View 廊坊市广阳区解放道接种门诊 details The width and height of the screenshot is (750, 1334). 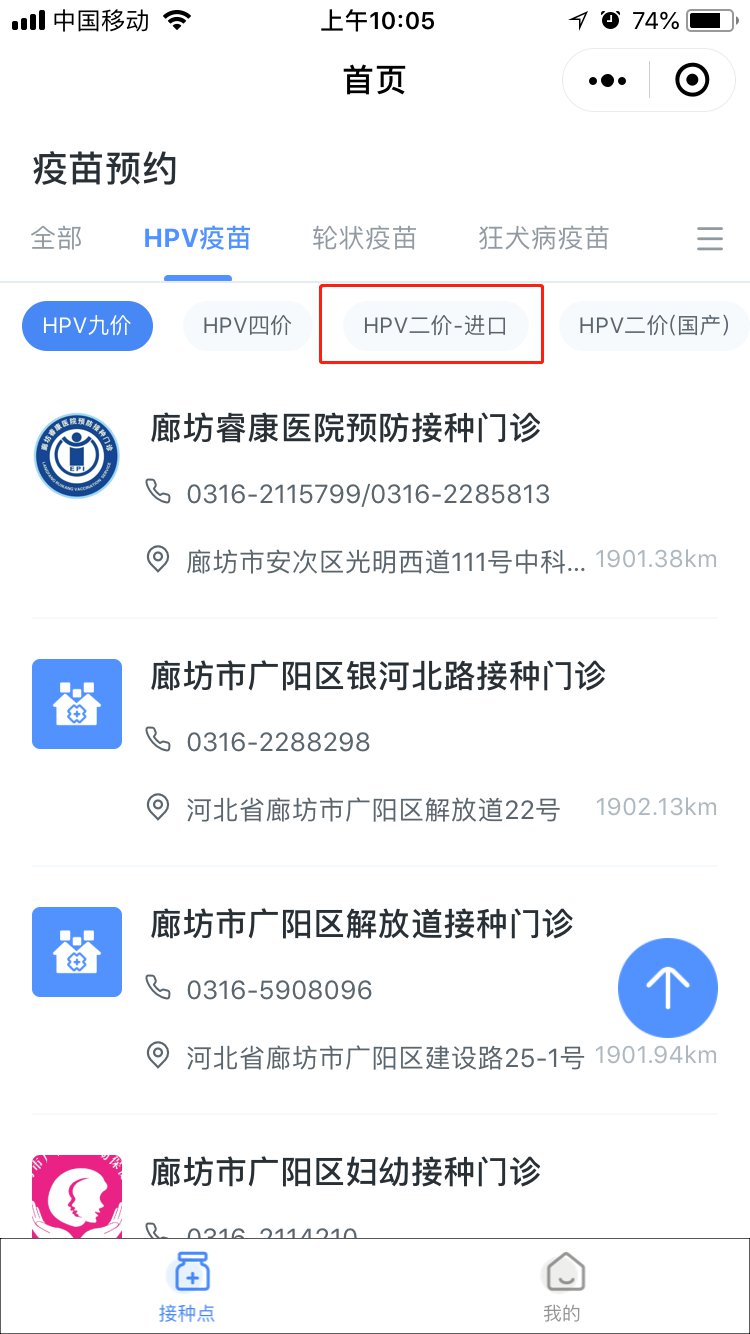coord(361,923)
